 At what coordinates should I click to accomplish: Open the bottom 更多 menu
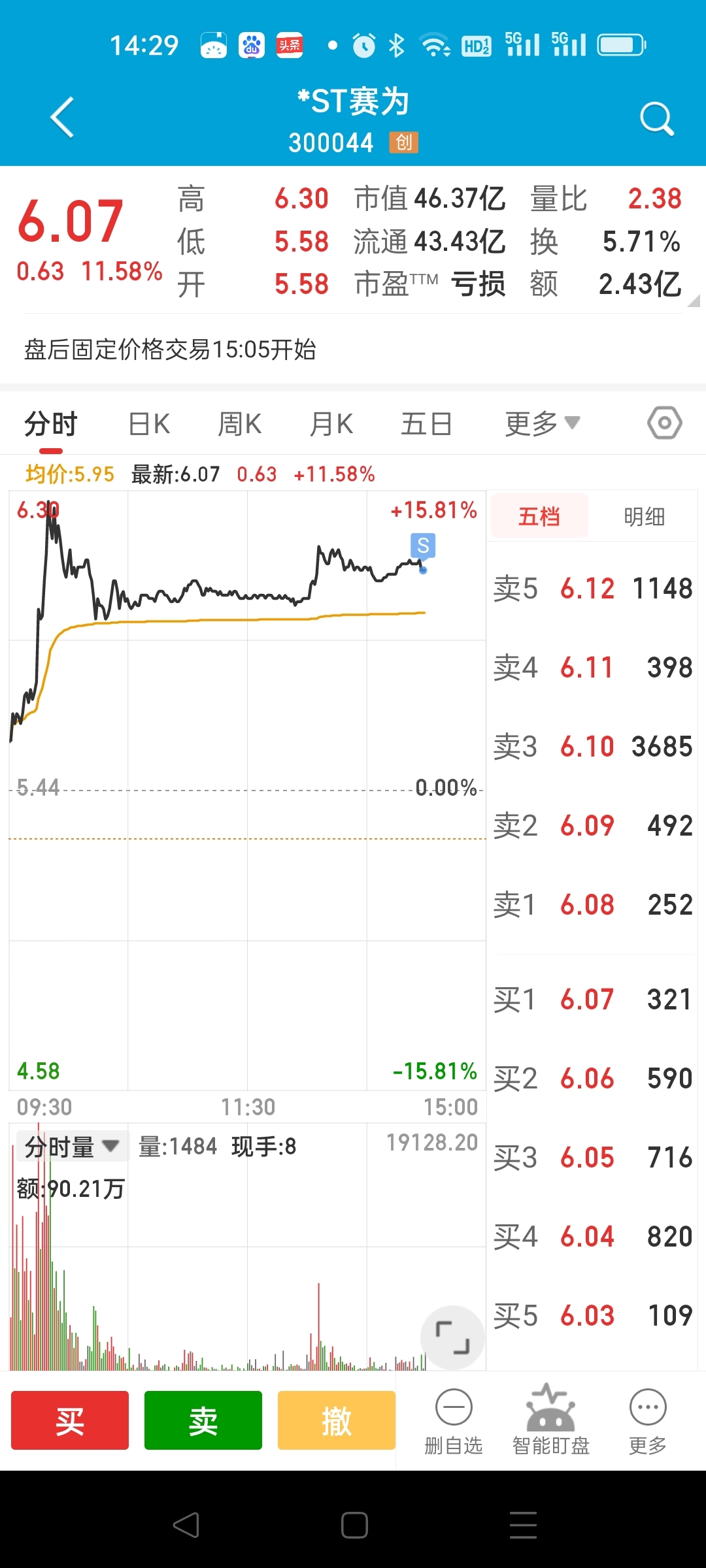coord(648,1421)
